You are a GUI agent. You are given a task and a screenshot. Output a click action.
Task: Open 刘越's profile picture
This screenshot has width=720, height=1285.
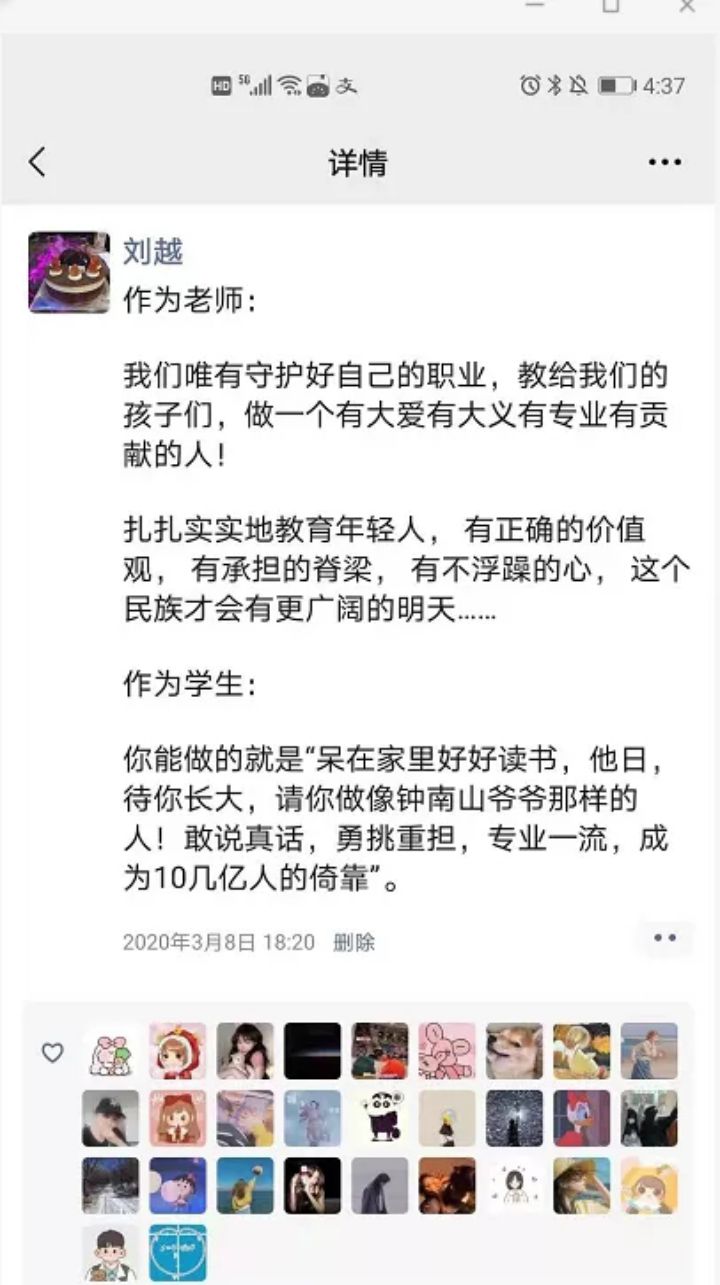[x=69, y=273]
